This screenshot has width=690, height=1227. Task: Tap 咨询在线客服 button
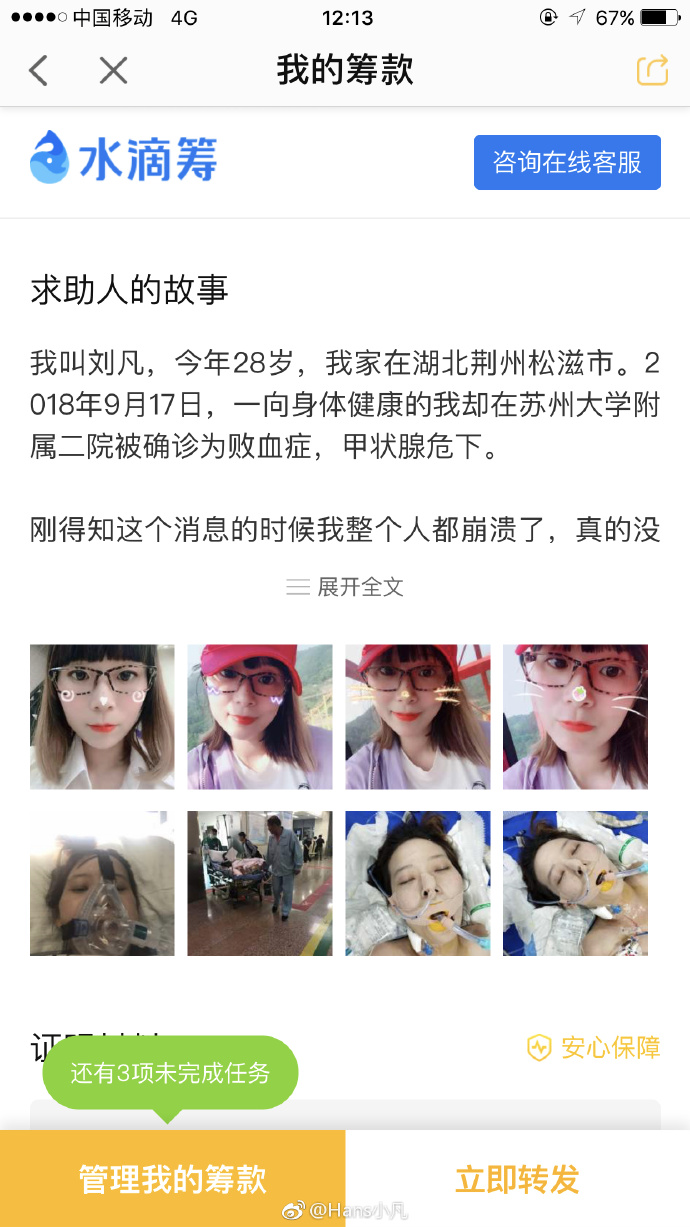click(x=567, y=162)
